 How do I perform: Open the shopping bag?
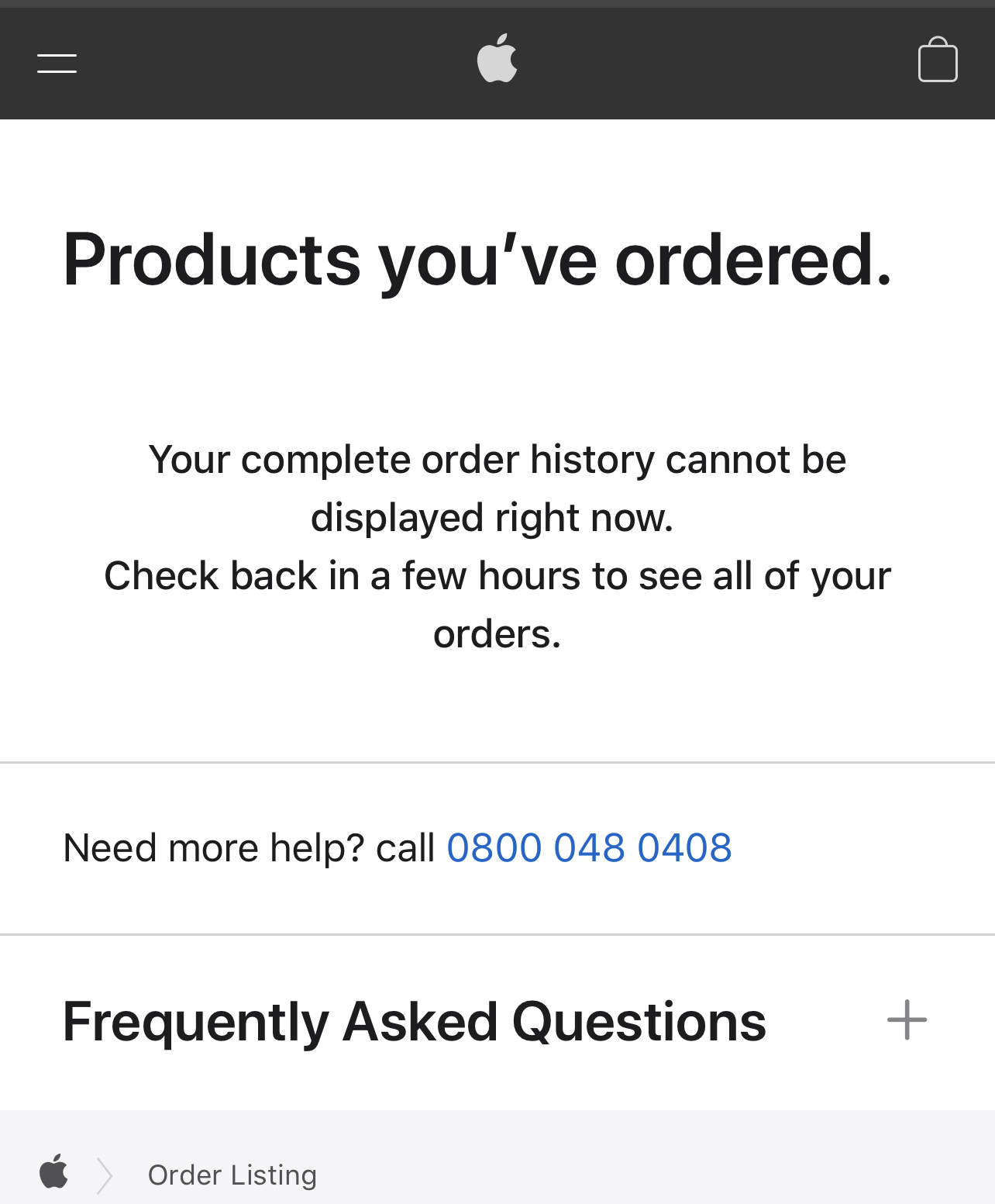[937, 60]
